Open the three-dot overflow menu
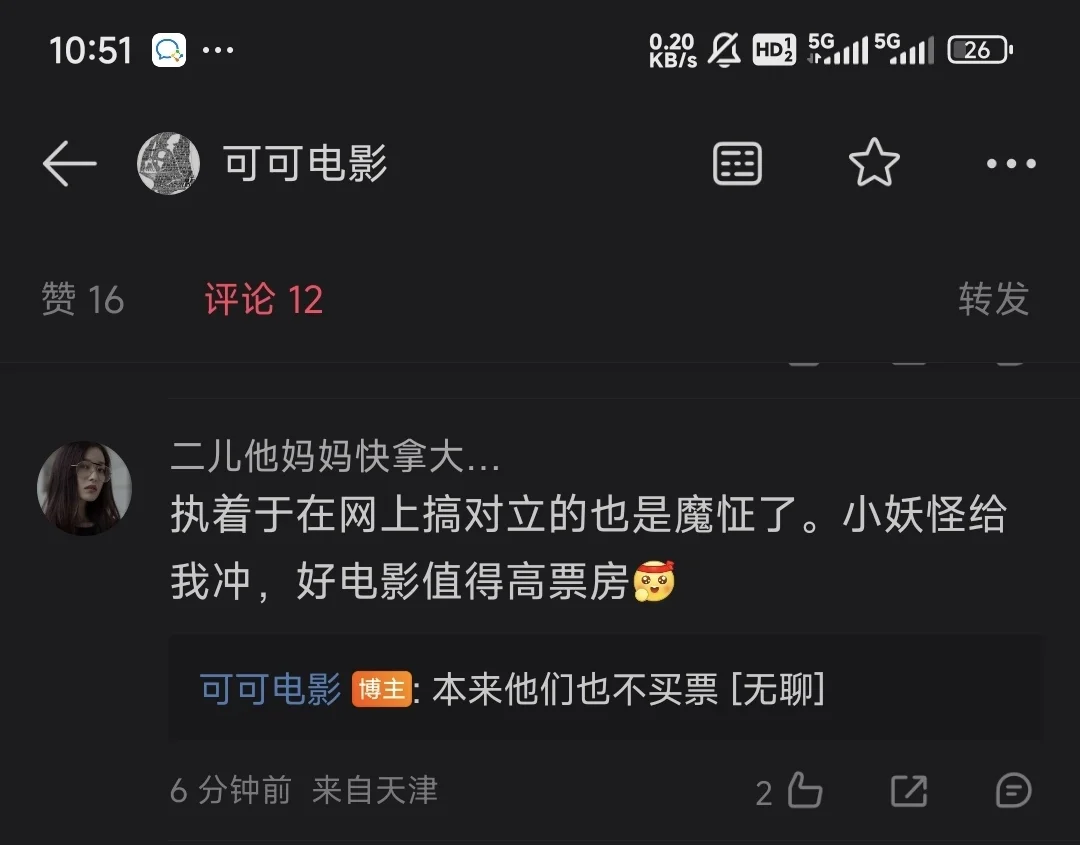The width and height of the screenshot is (1080, 845). (1011, 163)
